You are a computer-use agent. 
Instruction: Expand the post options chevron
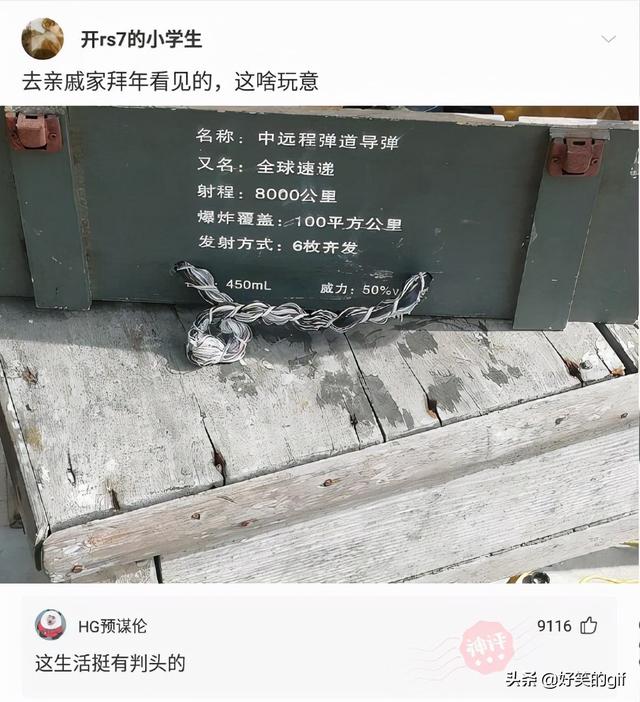tap(608, 39)
